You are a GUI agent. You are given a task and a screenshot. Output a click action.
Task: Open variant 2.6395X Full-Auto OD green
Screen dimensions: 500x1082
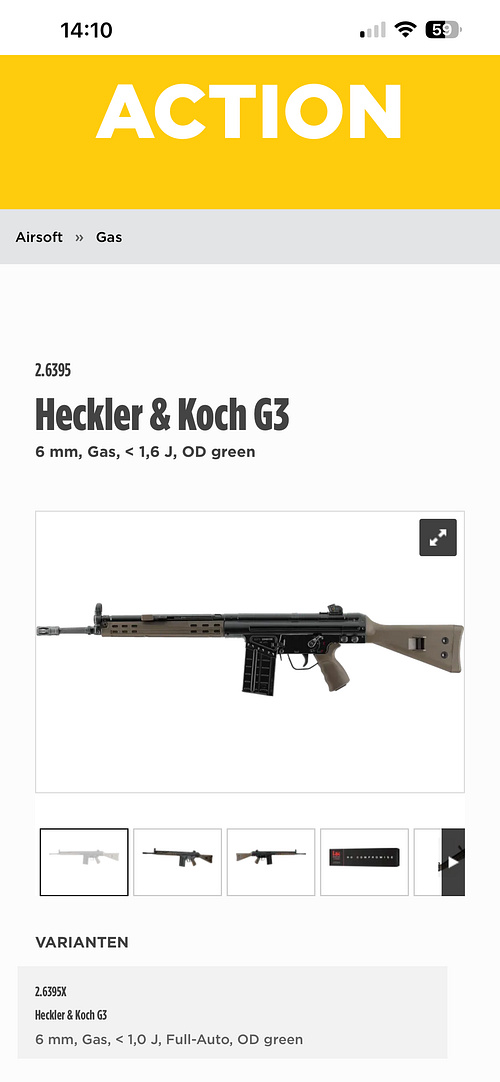[232, 1012]
